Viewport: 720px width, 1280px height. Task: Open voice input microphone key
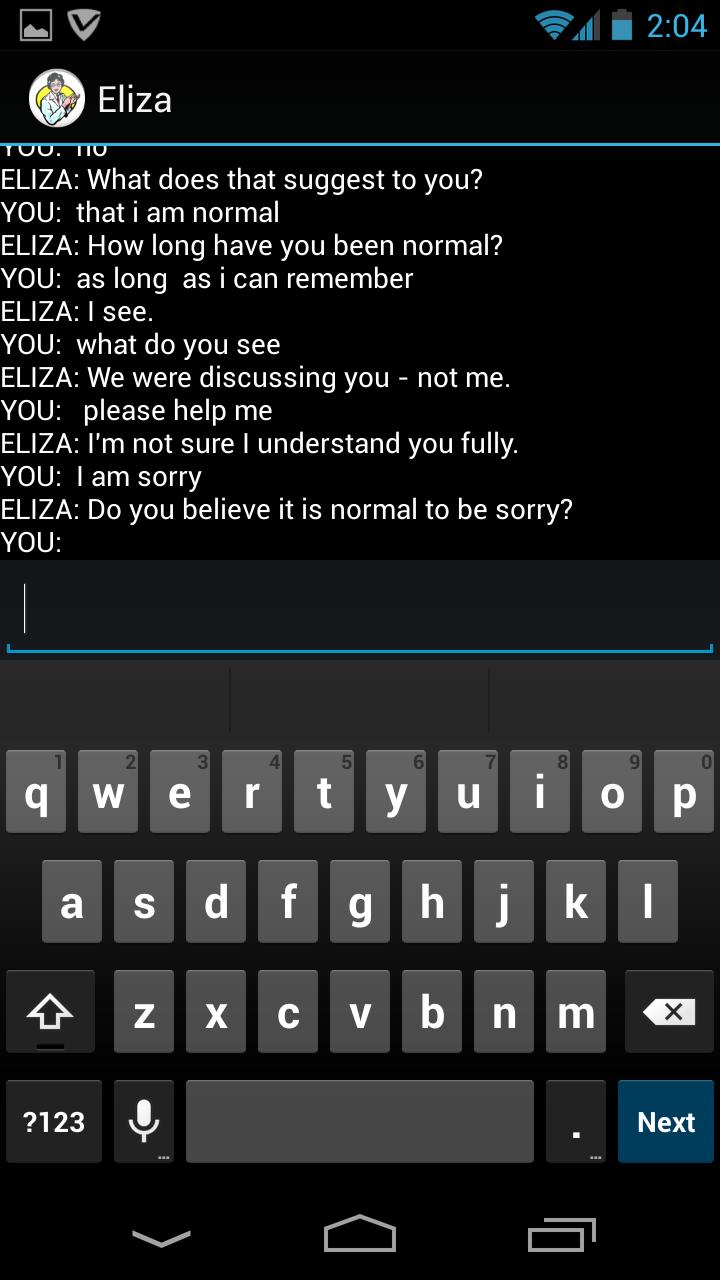coord(144,1122)
